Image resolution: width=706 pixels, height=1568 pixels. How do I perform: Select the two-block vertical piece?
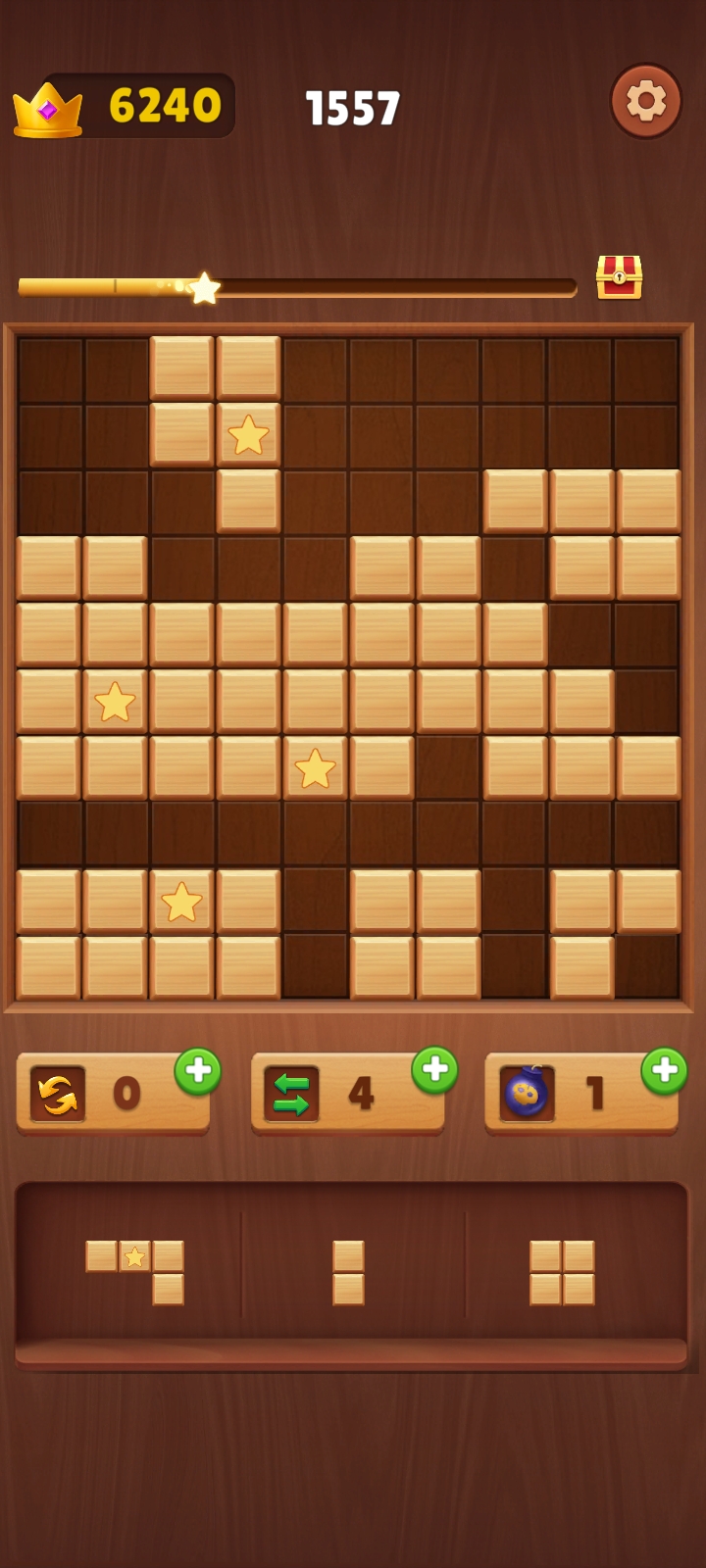tap(348, 1272)
